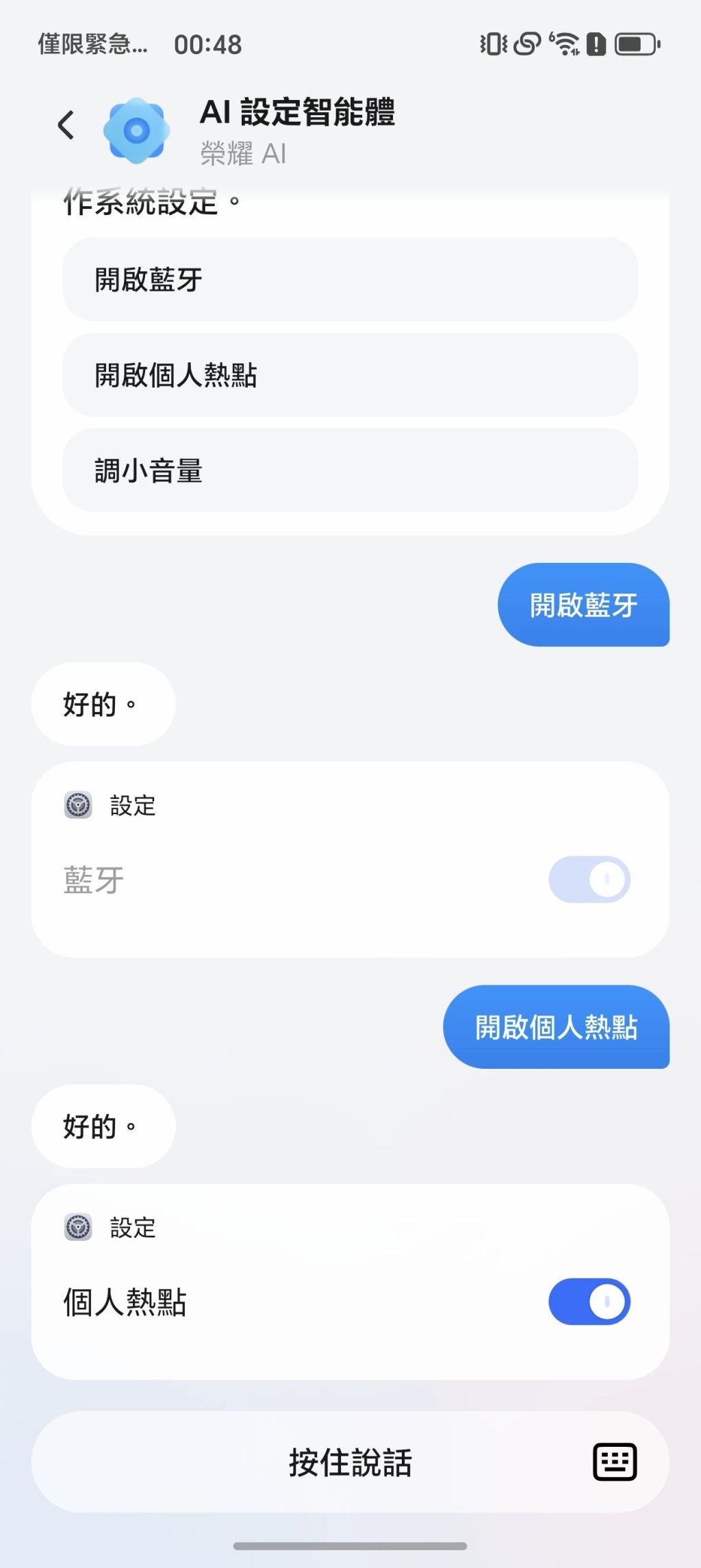Tap the back arrow to leave the agent
701x1568 pixels.
click(x=65, y=125)
